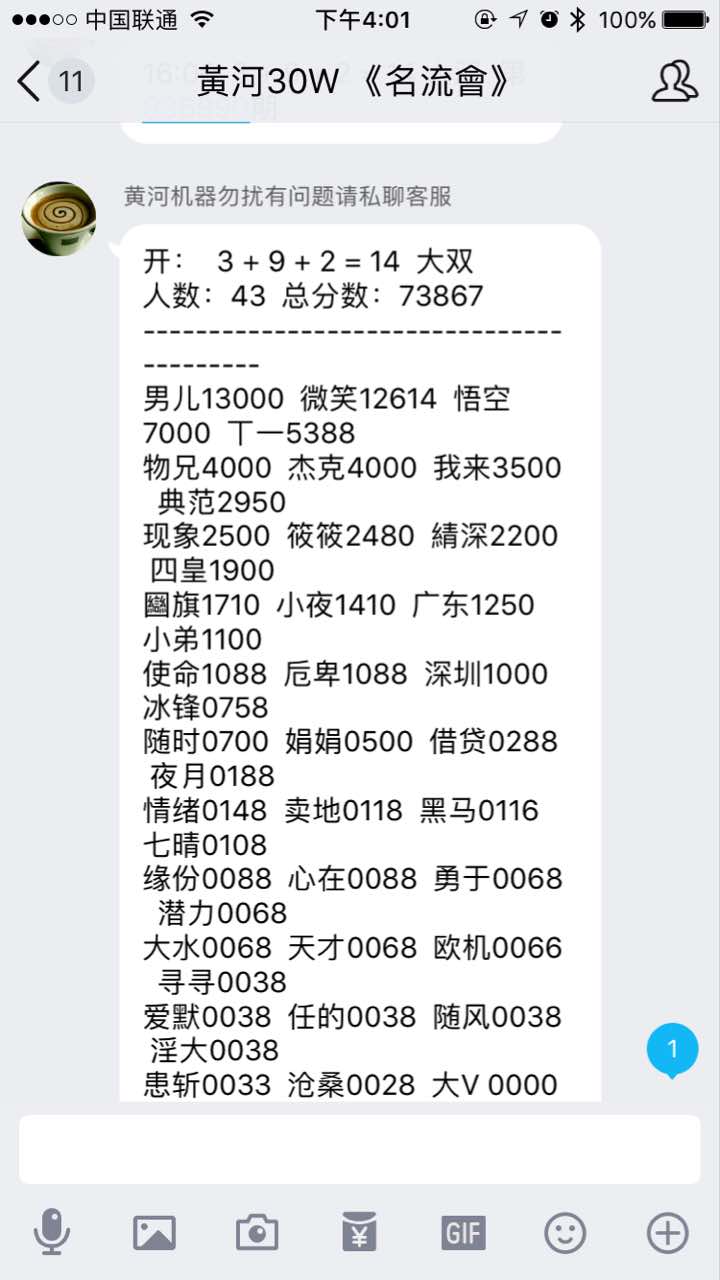Open more options with the plus icon

point(668,1233)
